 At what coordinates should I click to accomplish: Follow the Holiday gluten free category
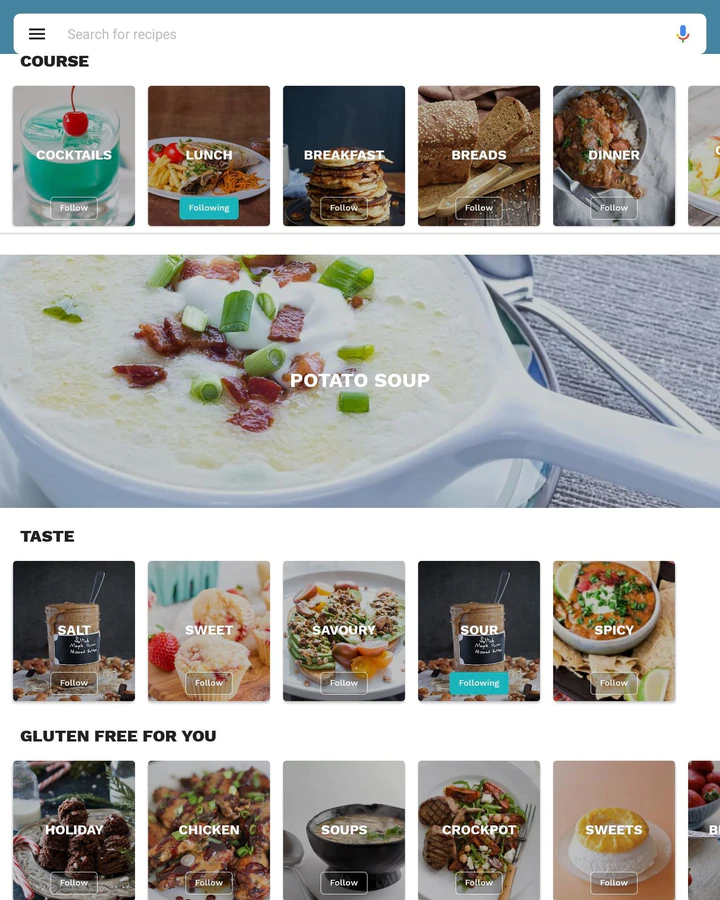coord(74,883)
